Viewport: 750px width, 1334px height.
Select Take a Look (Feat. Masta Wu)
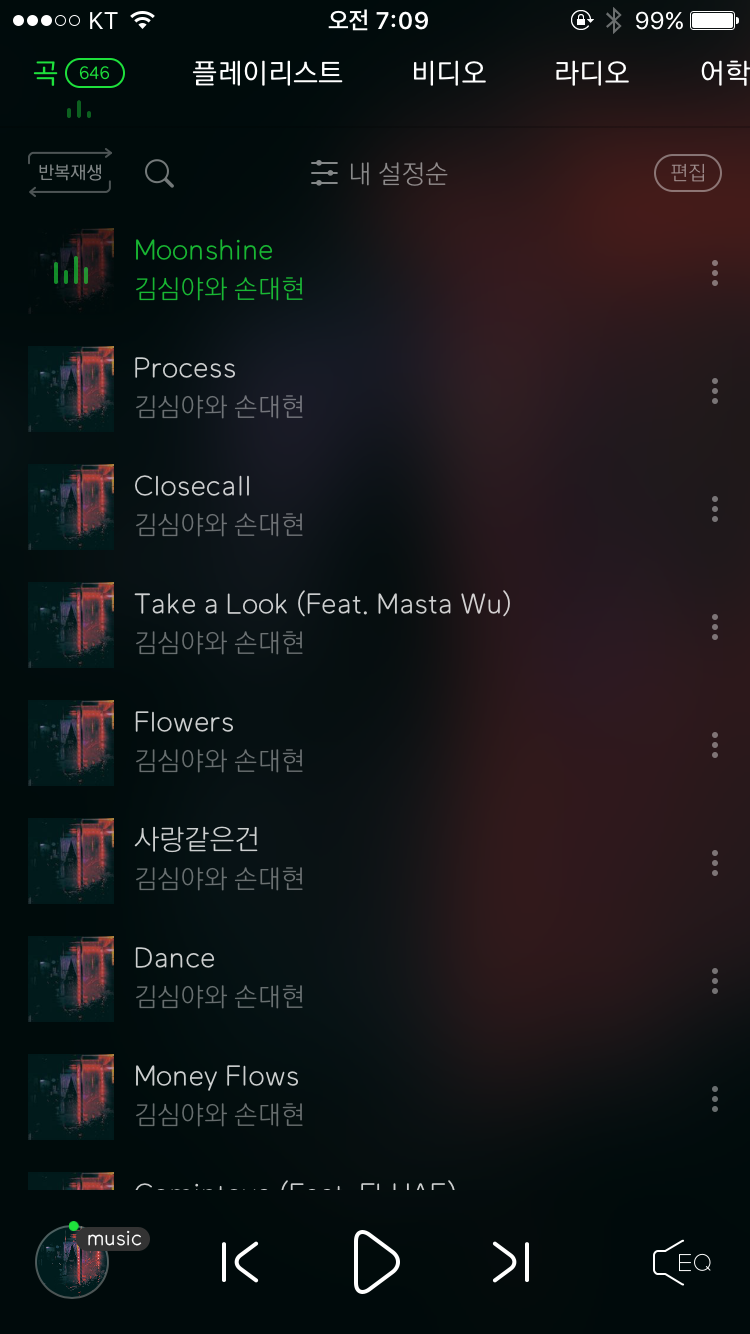(322, 604)
